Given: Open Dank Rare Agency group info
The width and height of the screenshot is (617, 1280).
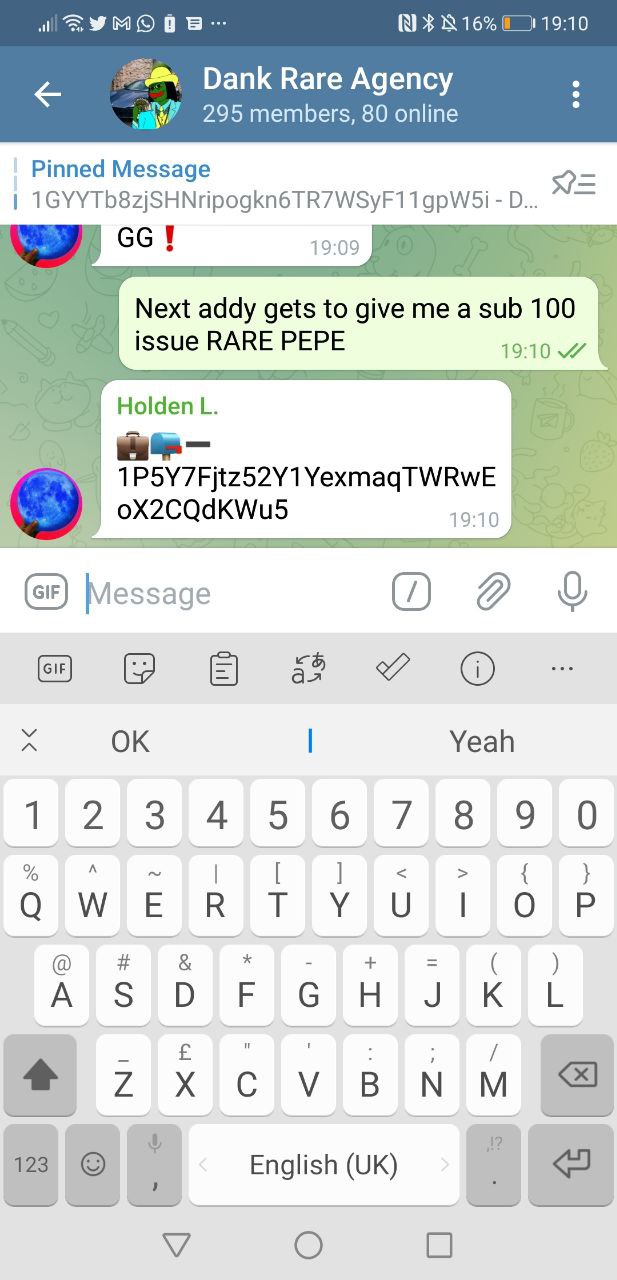Looking at the screenshot, I should click(x=328, y=94).
